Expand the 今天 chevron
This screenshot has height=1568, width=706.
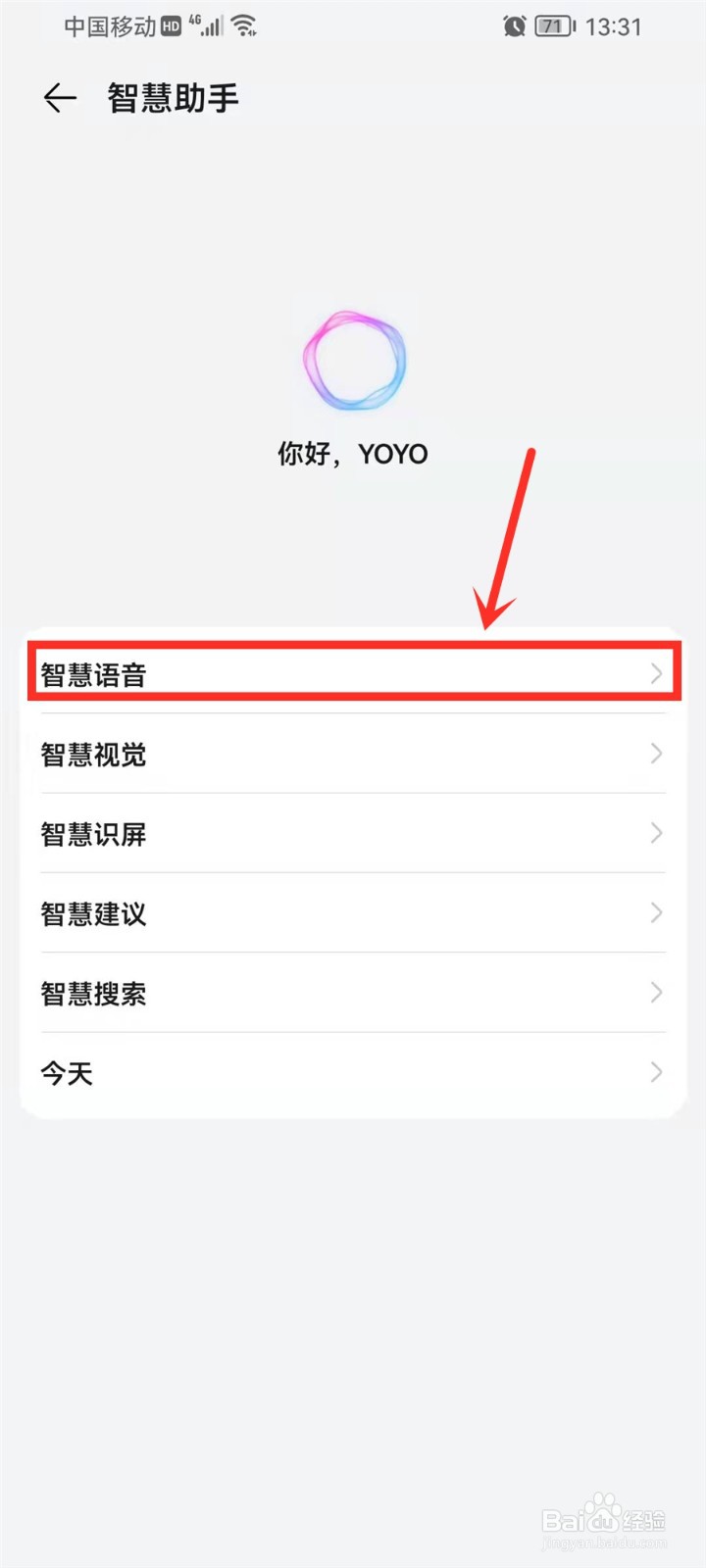click(x=656, y=1072)
